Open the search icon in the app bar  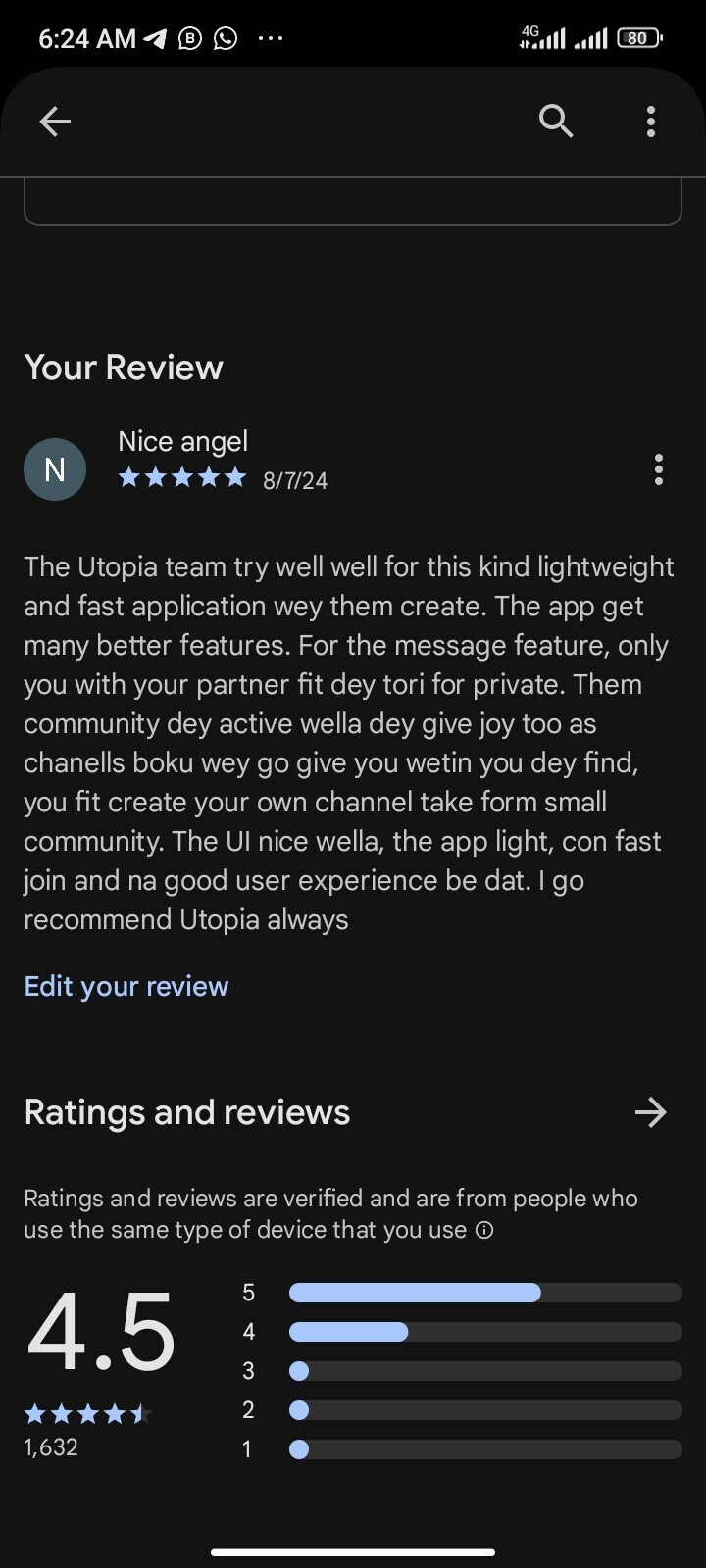tap(556, 122)
